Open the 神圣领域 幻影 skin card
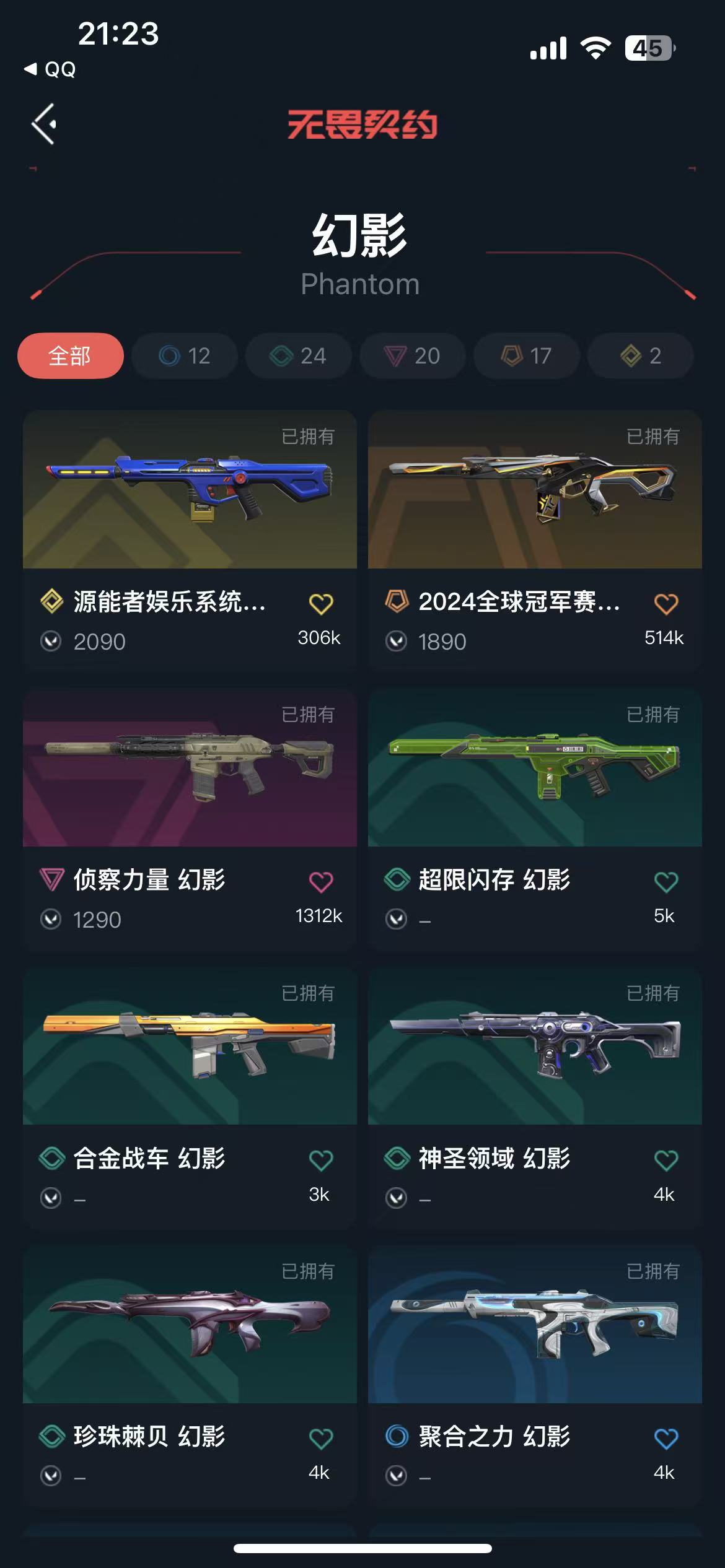 point(535,1047)
